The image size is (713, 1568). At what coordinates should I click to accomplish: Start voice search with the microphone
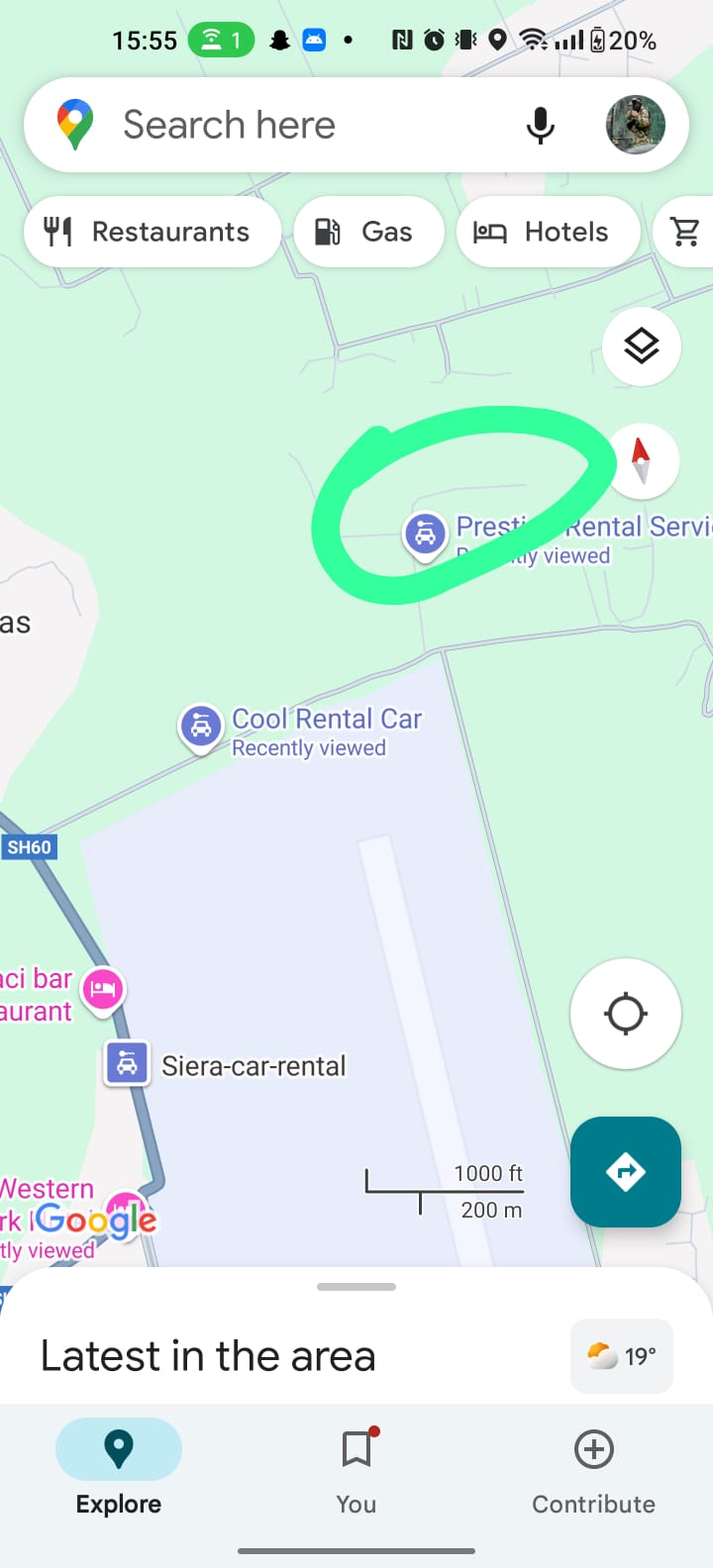540,126
